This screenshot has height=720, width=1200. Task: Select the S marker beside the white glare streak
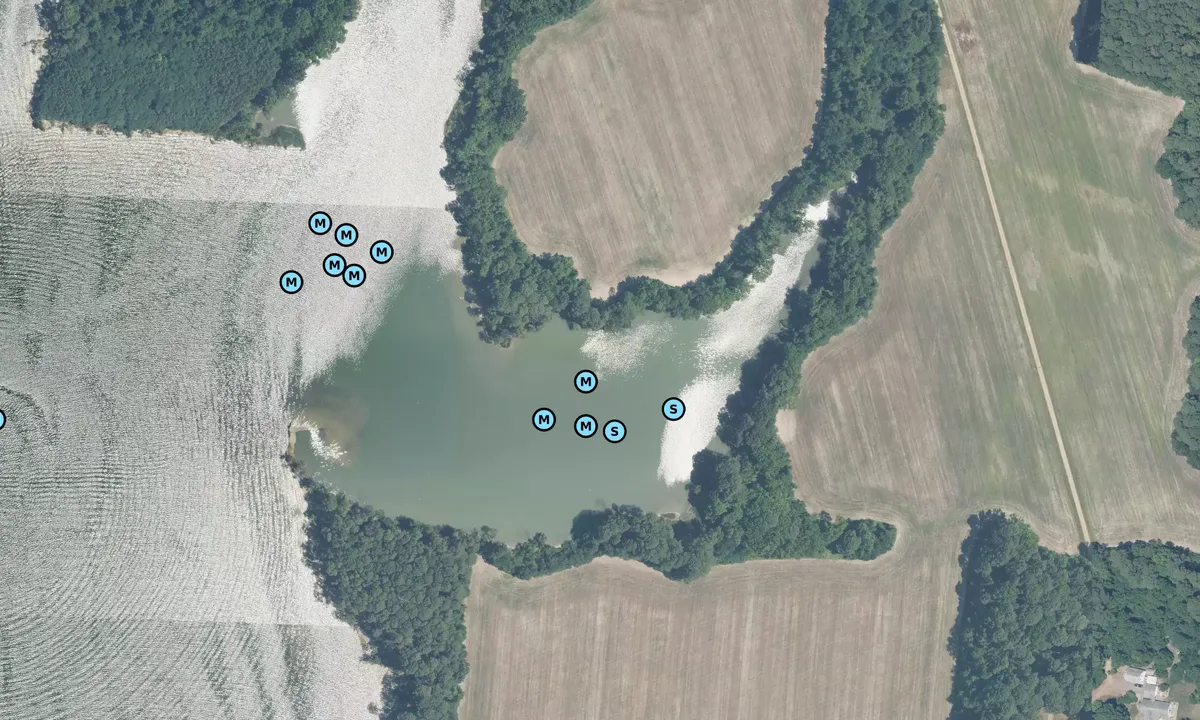[x=674, y=408]
